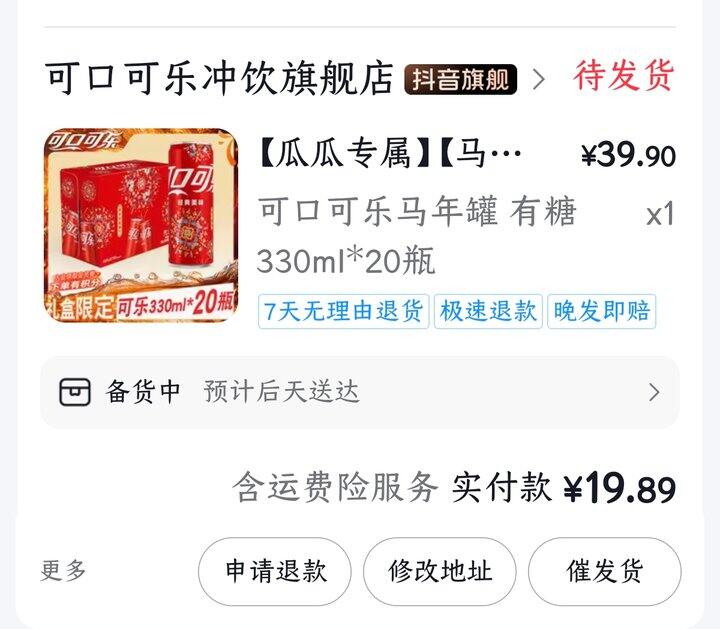Tap the 7天无理由退货 service tag
Viewport: 720px width, 629px height.
(343, 311)
